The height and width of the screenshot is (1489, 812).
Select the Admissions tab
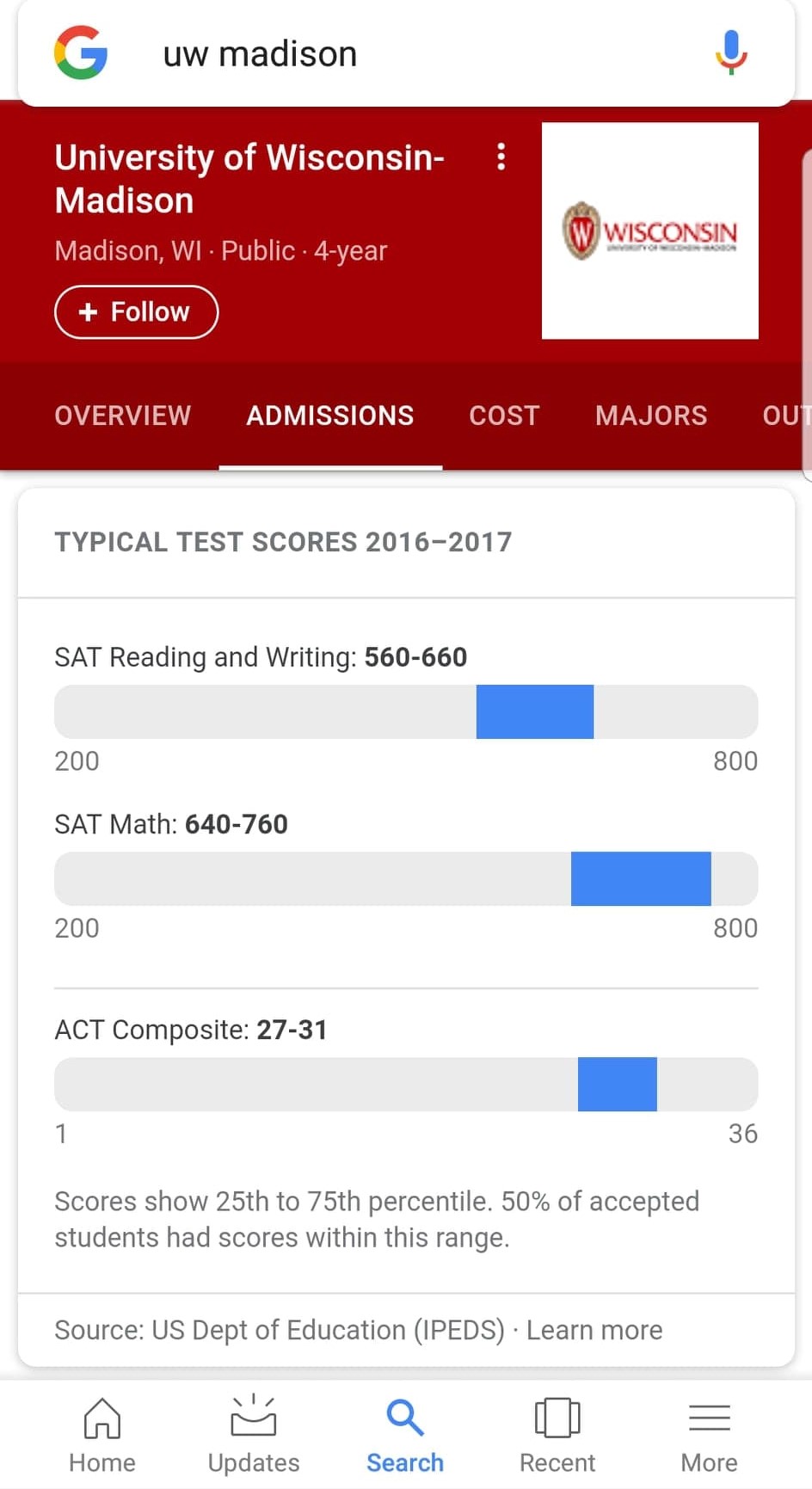(330, 415)
